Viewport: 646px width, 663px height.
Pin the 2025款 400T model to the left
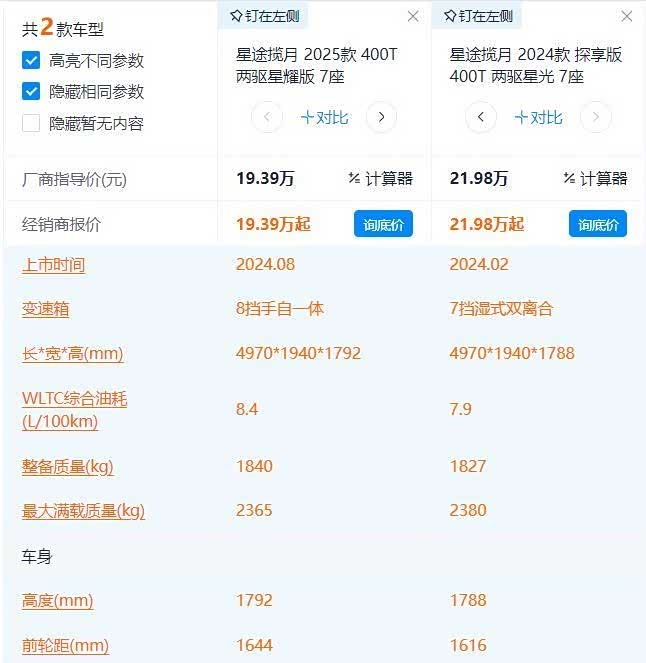[264, 15]
